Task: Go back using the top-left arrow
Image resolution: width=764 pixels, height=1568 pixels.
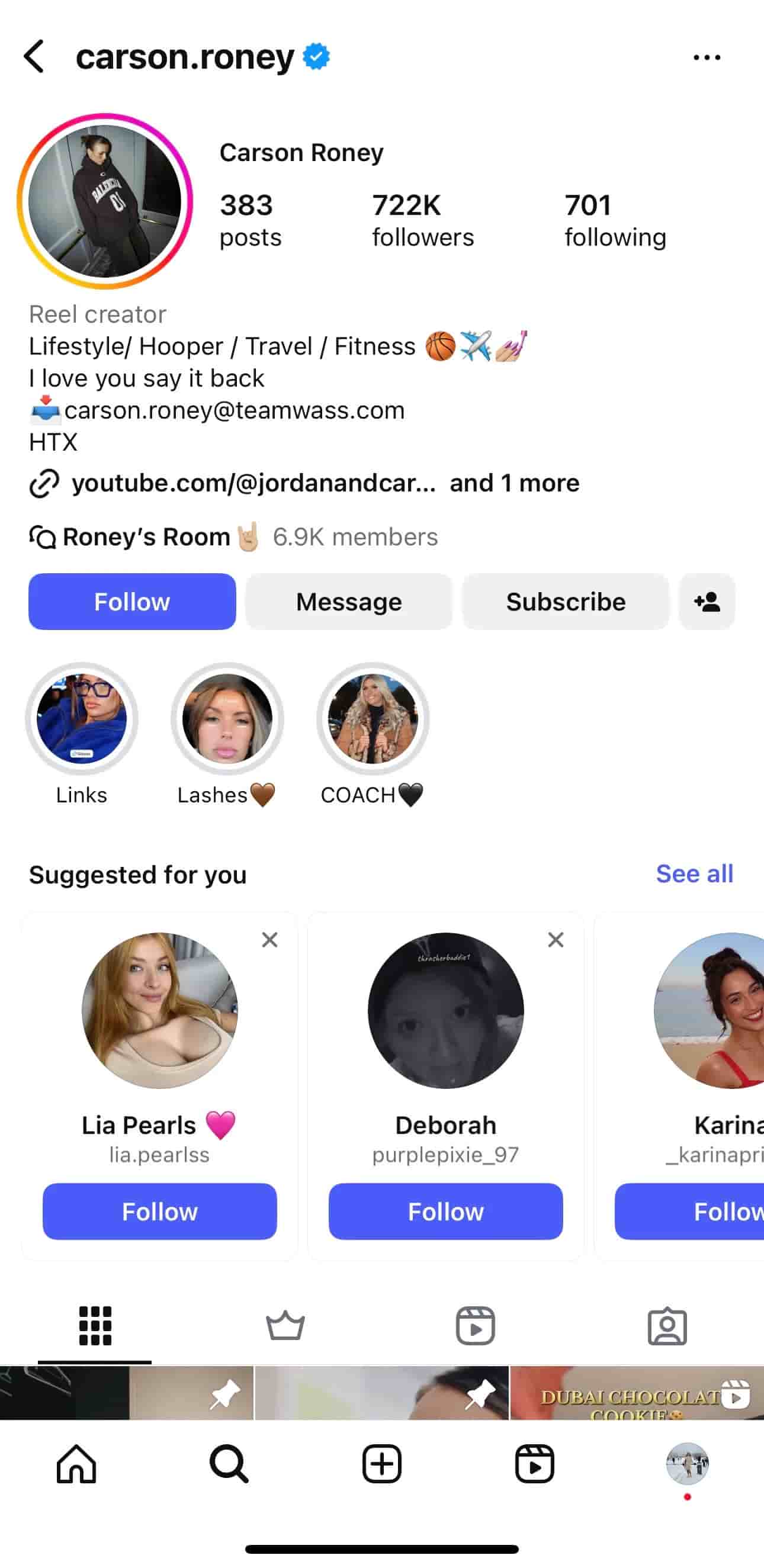Action: (34, 57)
